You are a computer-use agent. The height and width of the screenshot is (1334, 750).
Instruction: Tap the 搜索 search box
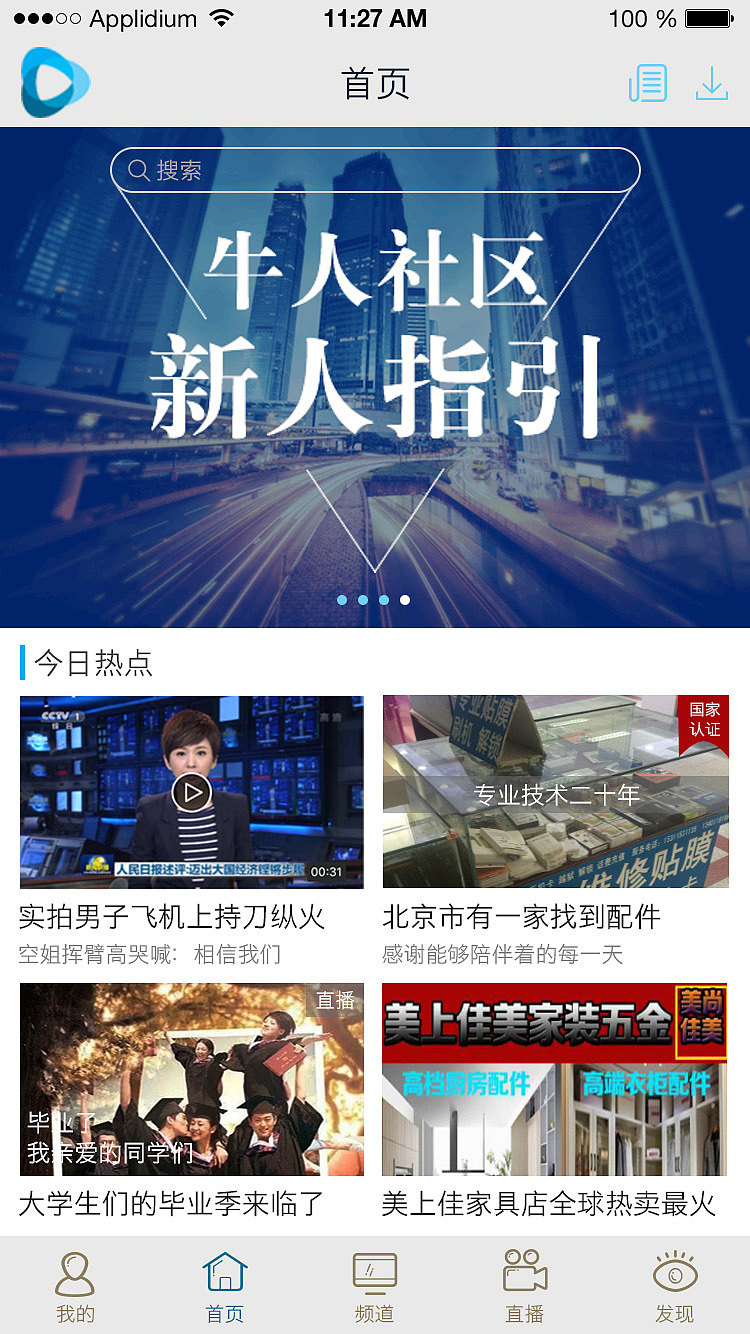click(x=375, y=170)
